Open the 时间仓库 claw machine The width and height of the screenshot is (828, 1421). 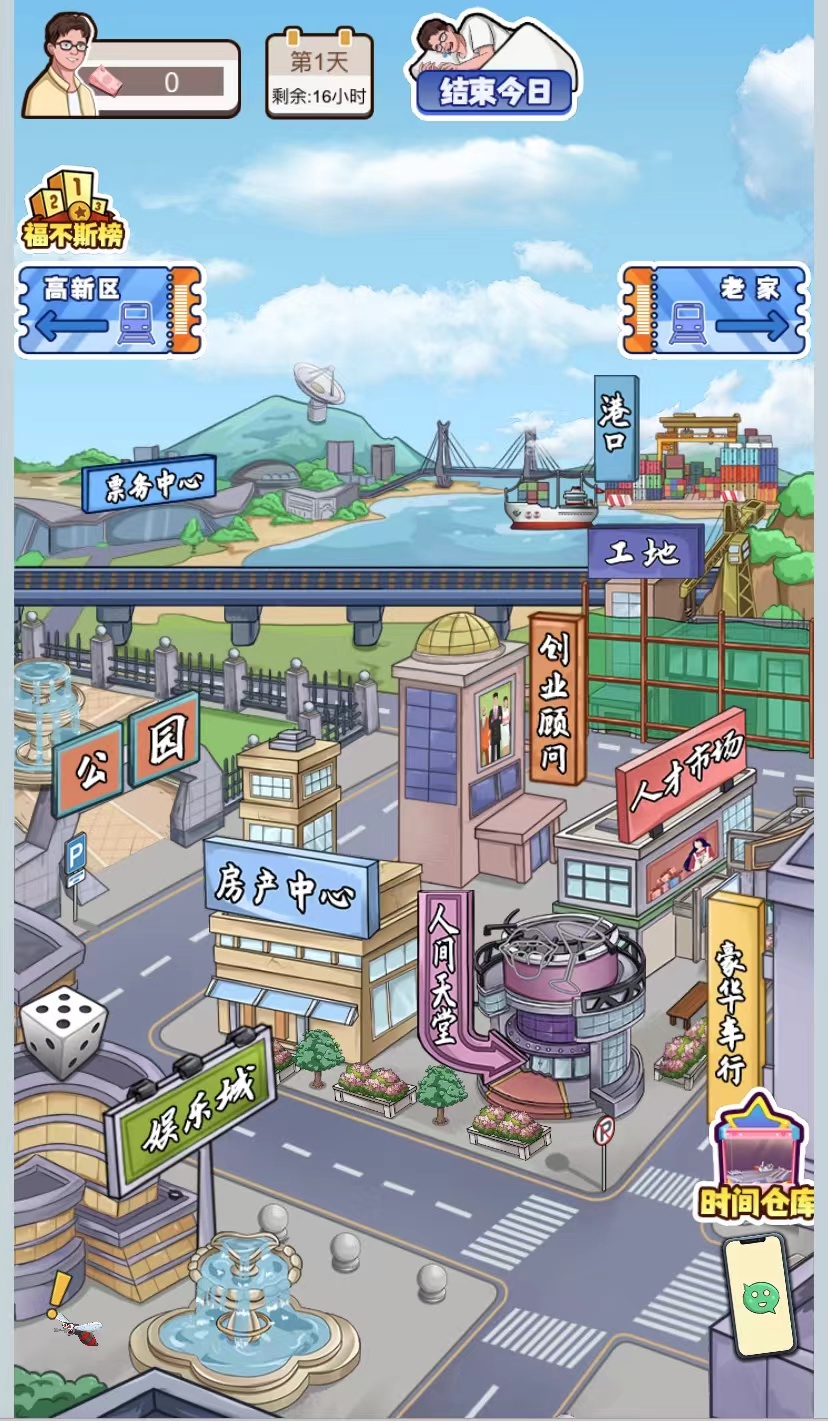click(756, 1160)
